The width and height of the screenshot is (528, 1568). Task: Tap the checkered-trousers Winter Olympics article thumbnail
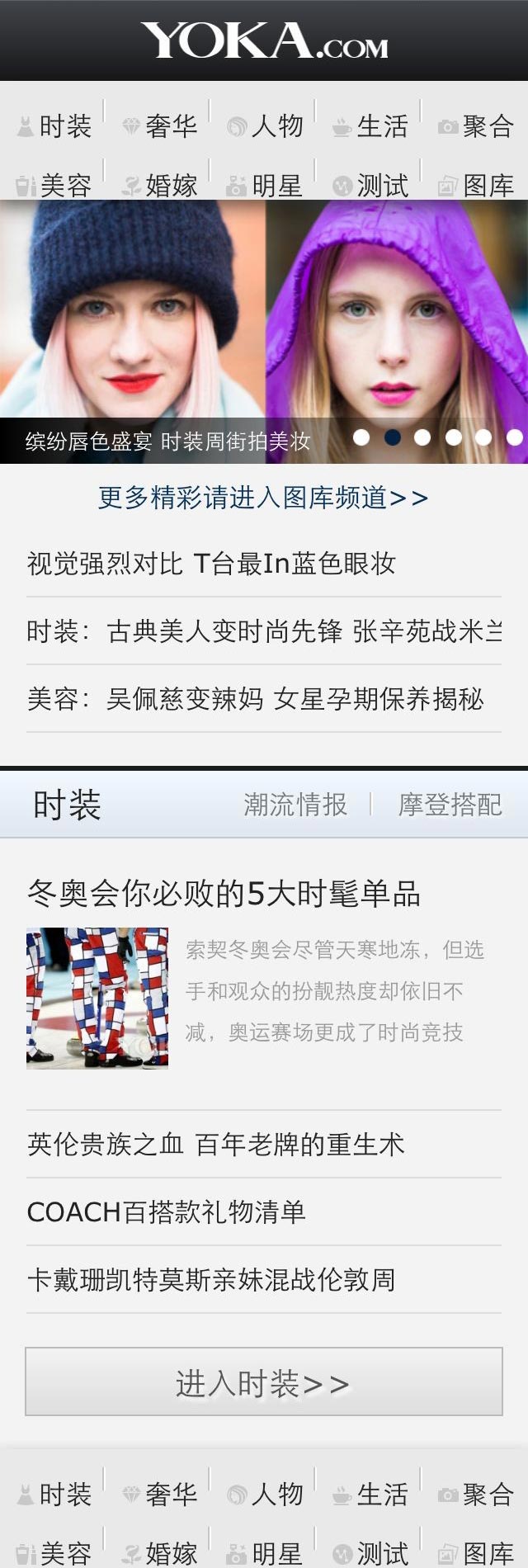pos(97,999)
